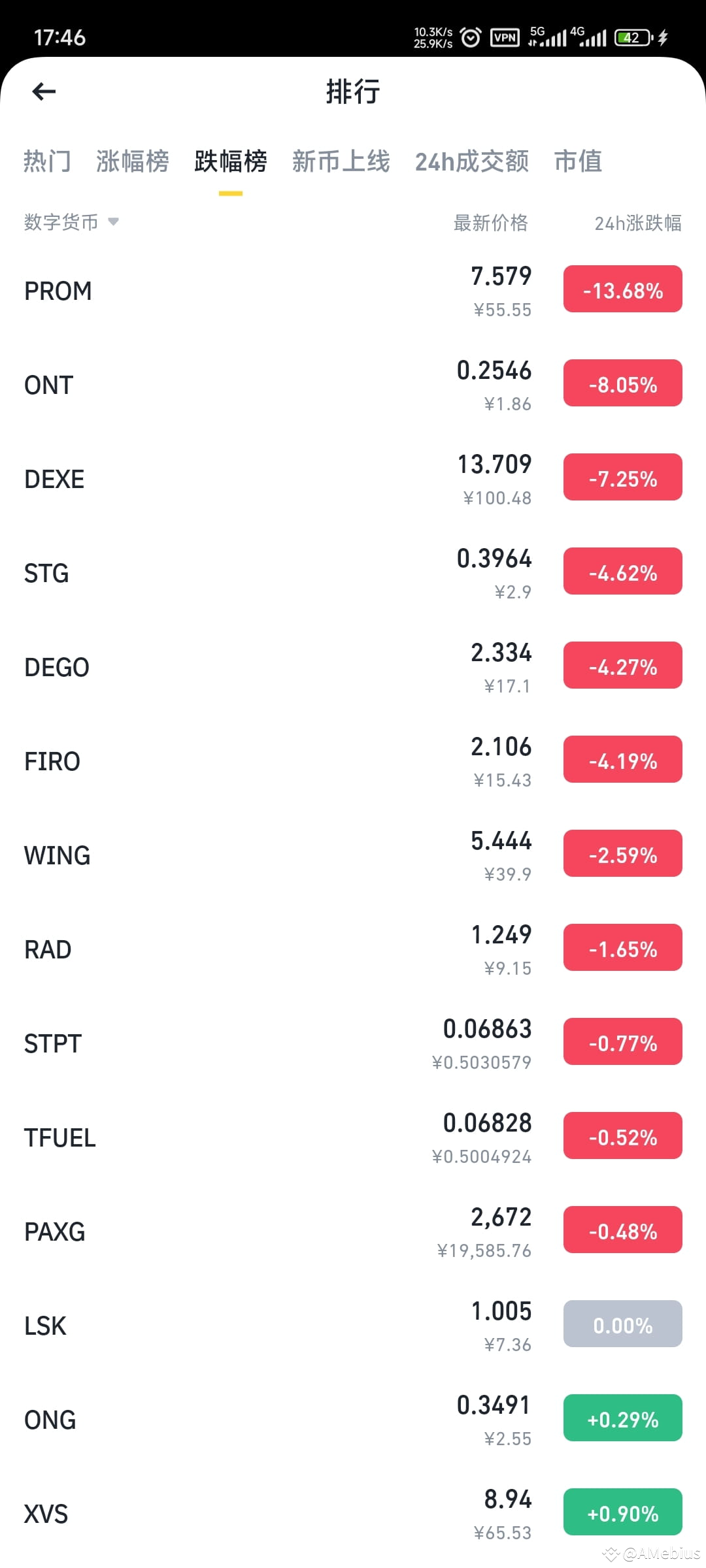Tap the -4.27% change badge for DEGO
Viewport: 706px width, 1568px height.
tap(623, 666)
